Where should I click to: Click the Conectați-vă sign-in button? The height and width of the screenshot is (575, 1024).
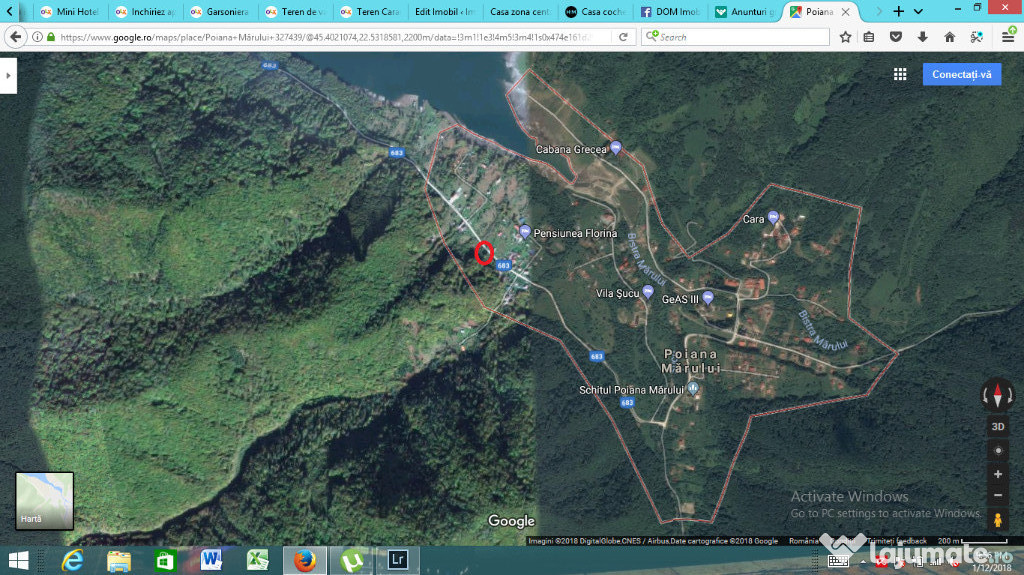pos(961,75)
